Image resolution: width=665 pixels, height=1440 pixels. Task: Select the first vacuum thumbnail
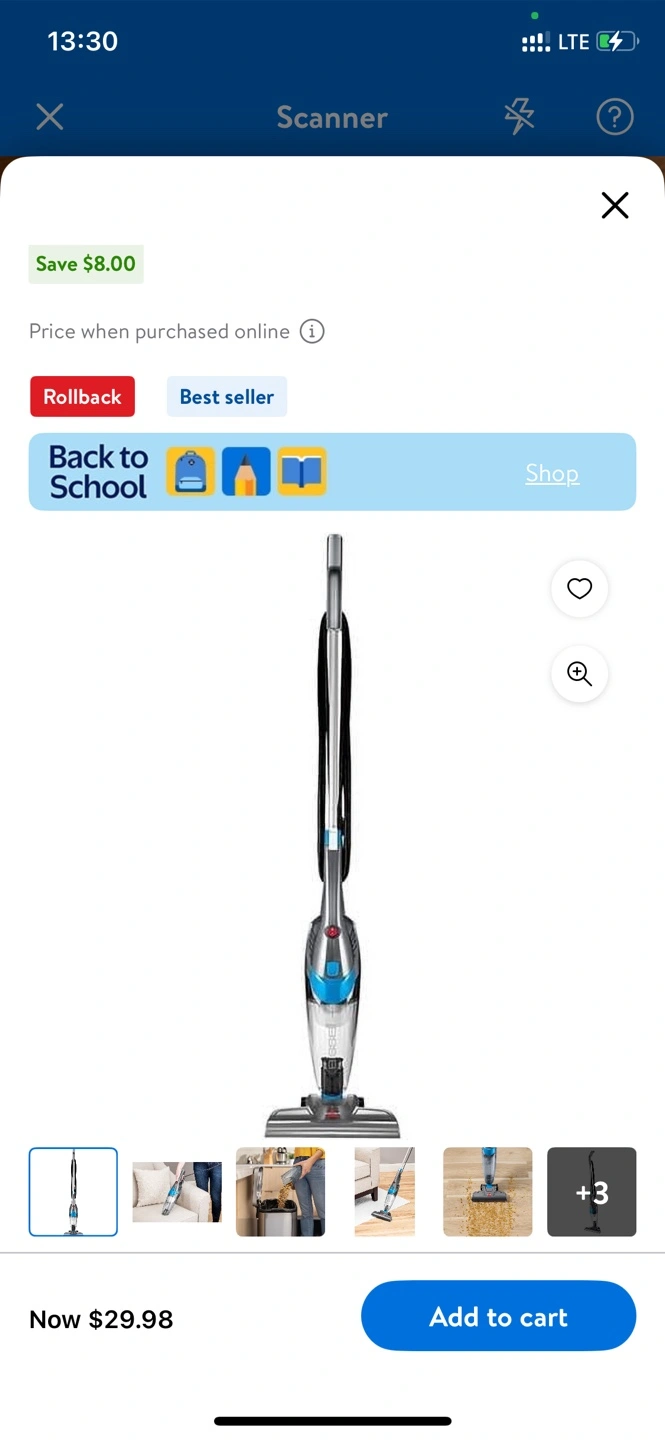[73, 1192]
